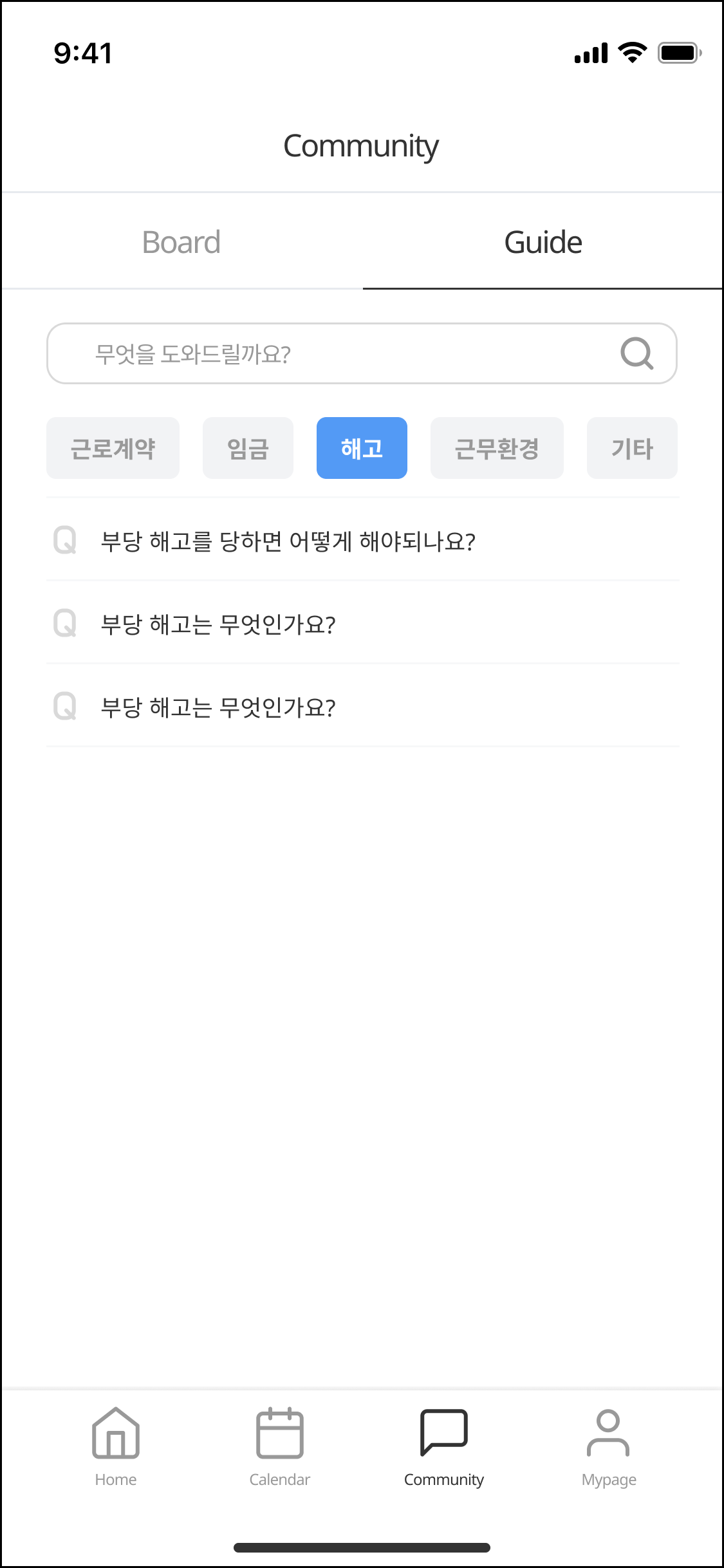Screen dimensions: 724x1568
Task: Deselect the highlighted 해고 filter
Action: (362, 448)
